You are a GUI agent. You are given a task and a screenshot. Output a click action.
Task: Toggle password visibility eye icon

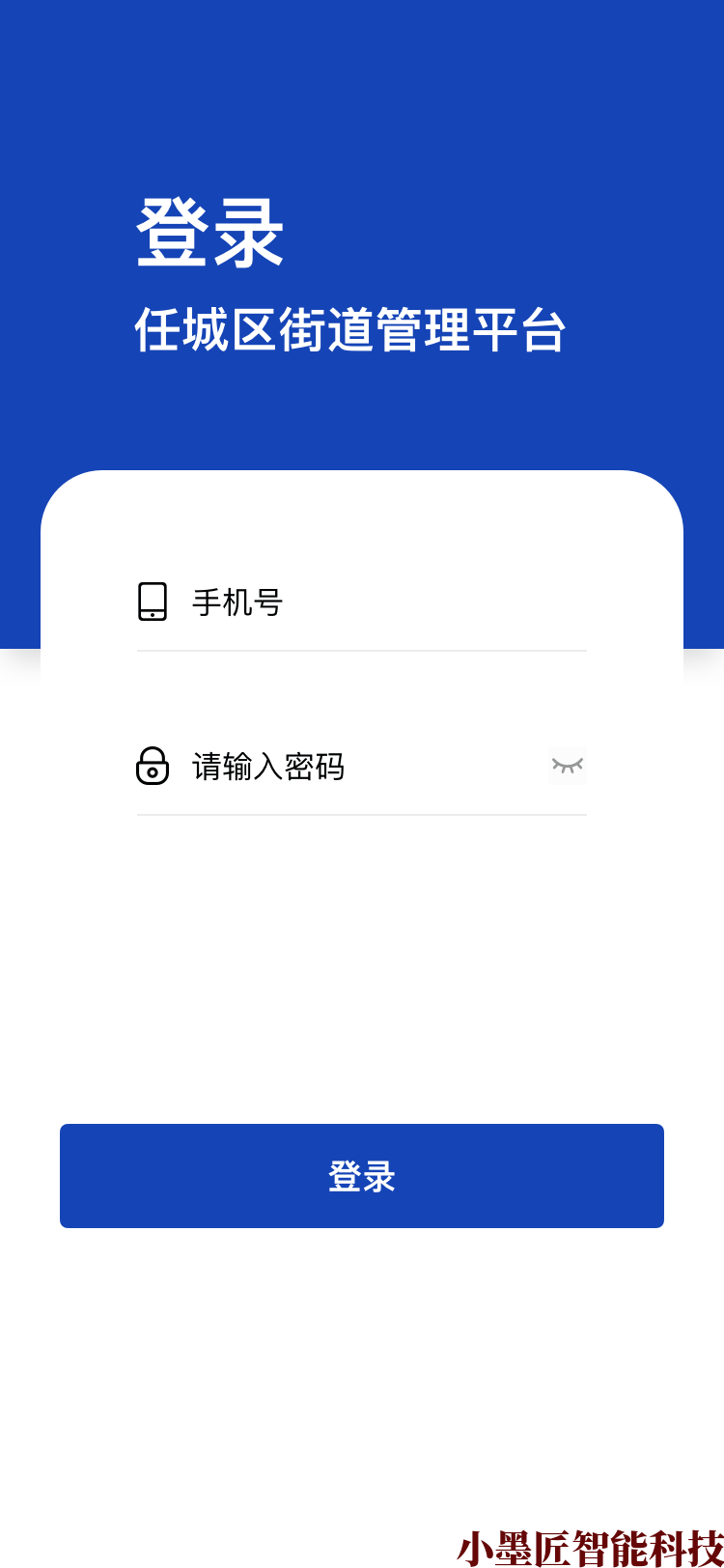[x=568, y=766]
